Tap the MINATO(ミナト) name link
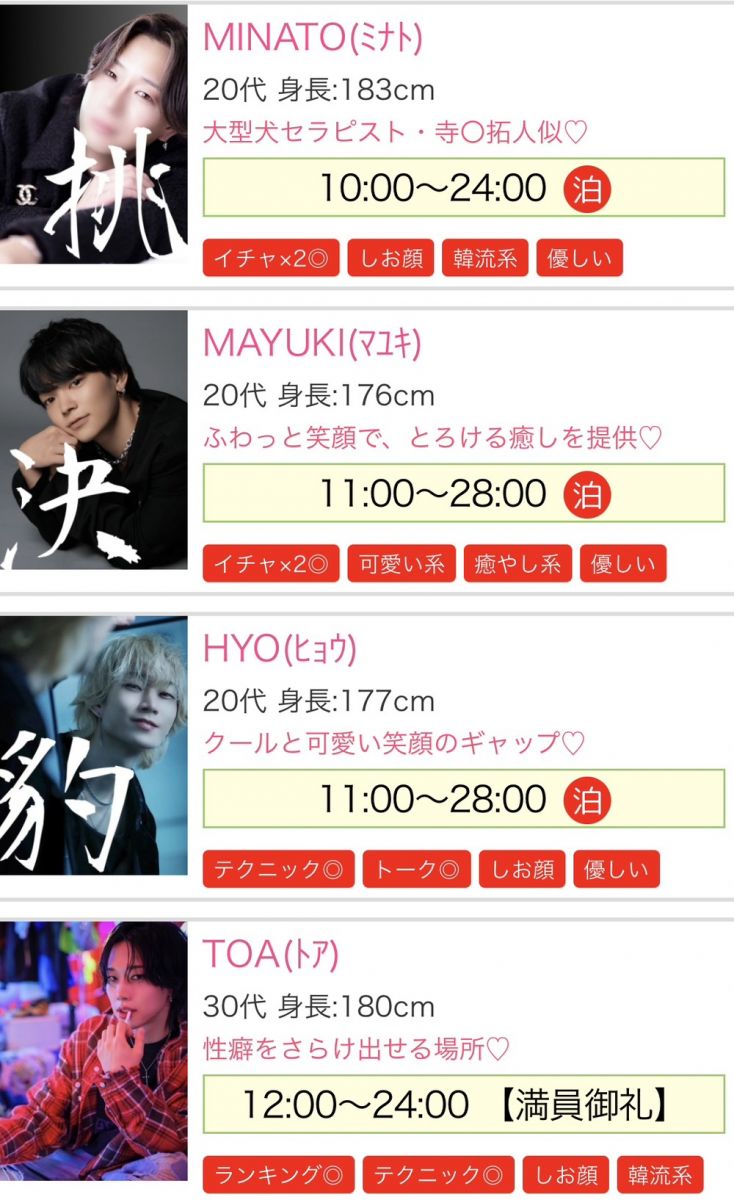This screenshot has width=734, height=1200. pyautogui.click(x=312, y=38)
